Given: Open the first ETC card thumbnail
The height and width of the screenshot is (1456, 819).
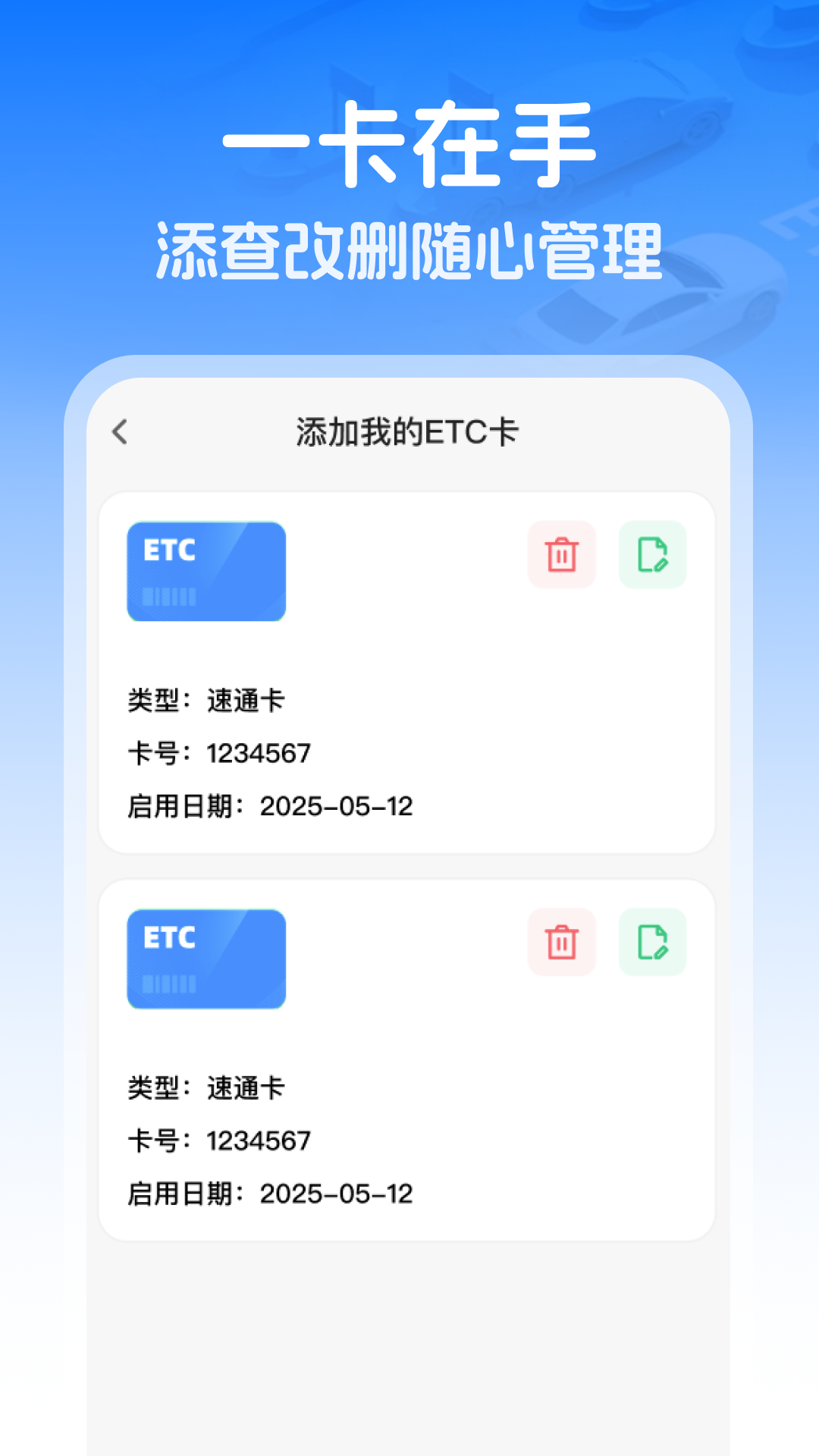Looking at the screenshot, I should pyautogui.click(x=206, y=573).
